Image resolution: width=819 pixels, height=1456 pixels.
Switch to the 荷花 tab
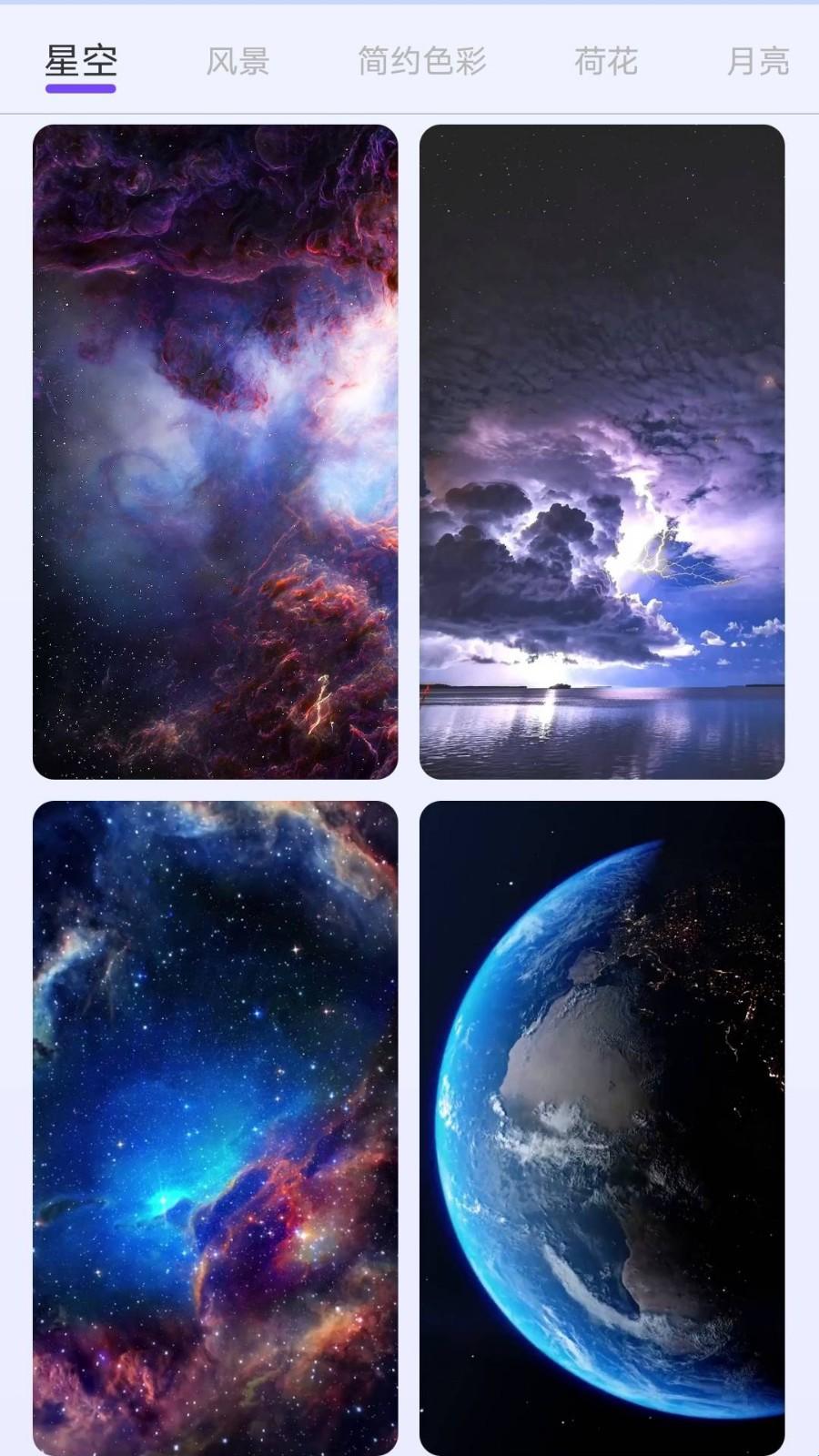605,62
